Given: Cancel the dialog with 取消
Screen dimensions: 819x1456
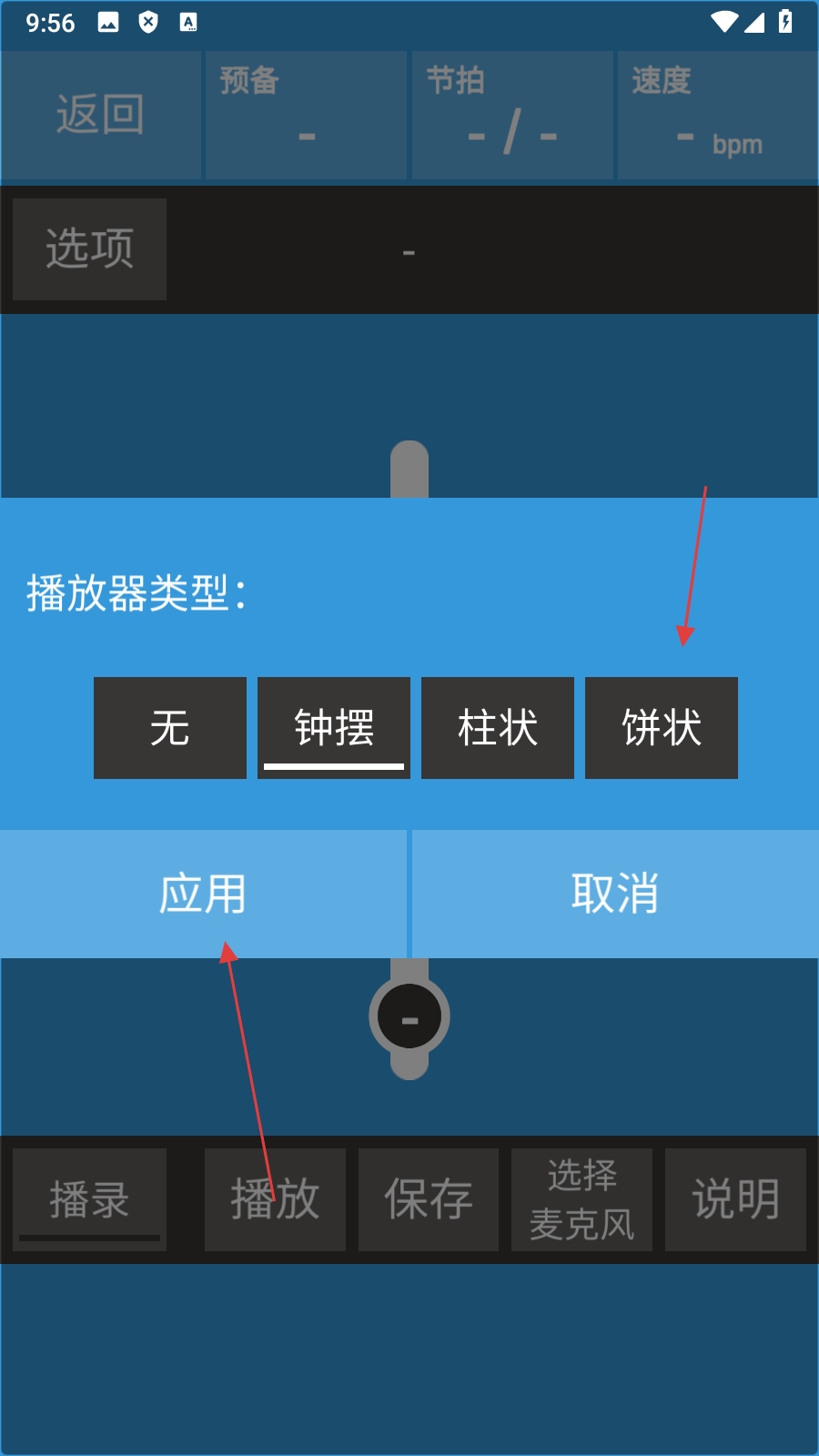Looking at the screenshot, I should [615, 894].
